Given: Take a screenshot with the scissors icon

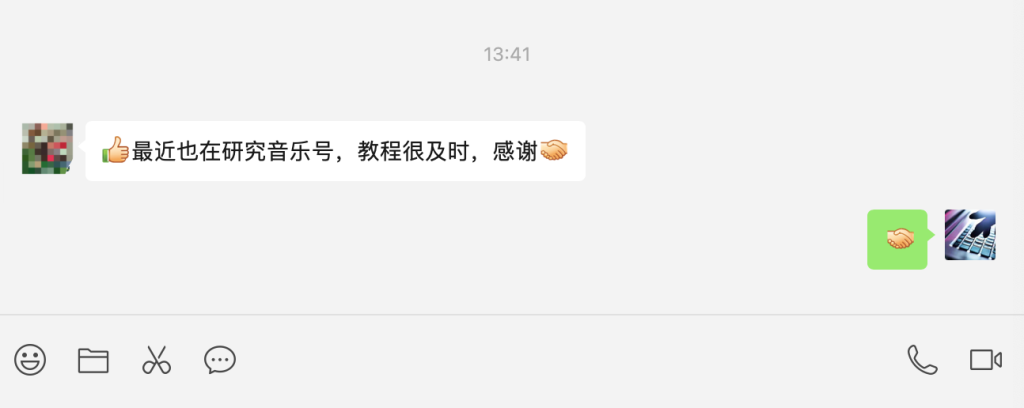Looking at the screenshot, I should [x=156, y=360].
